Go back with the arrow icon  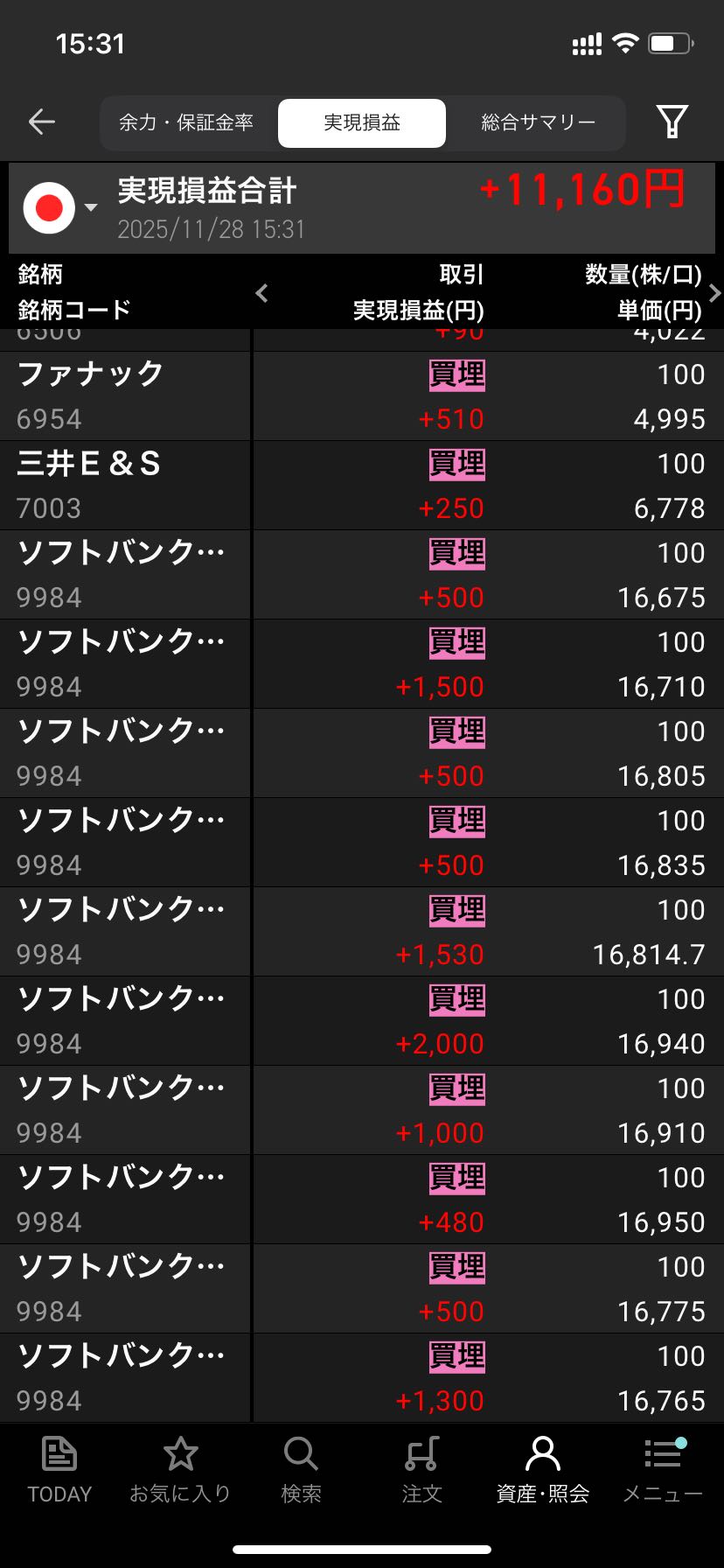tap(42, 122)
